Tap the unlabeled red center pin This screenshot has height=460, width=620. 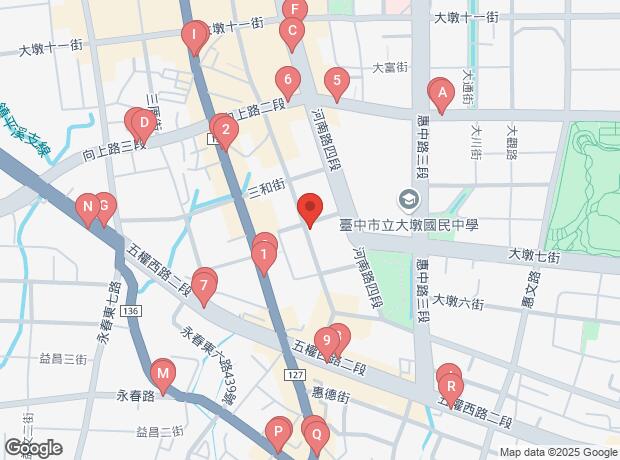pyautogui.click(x=310, y=208)
